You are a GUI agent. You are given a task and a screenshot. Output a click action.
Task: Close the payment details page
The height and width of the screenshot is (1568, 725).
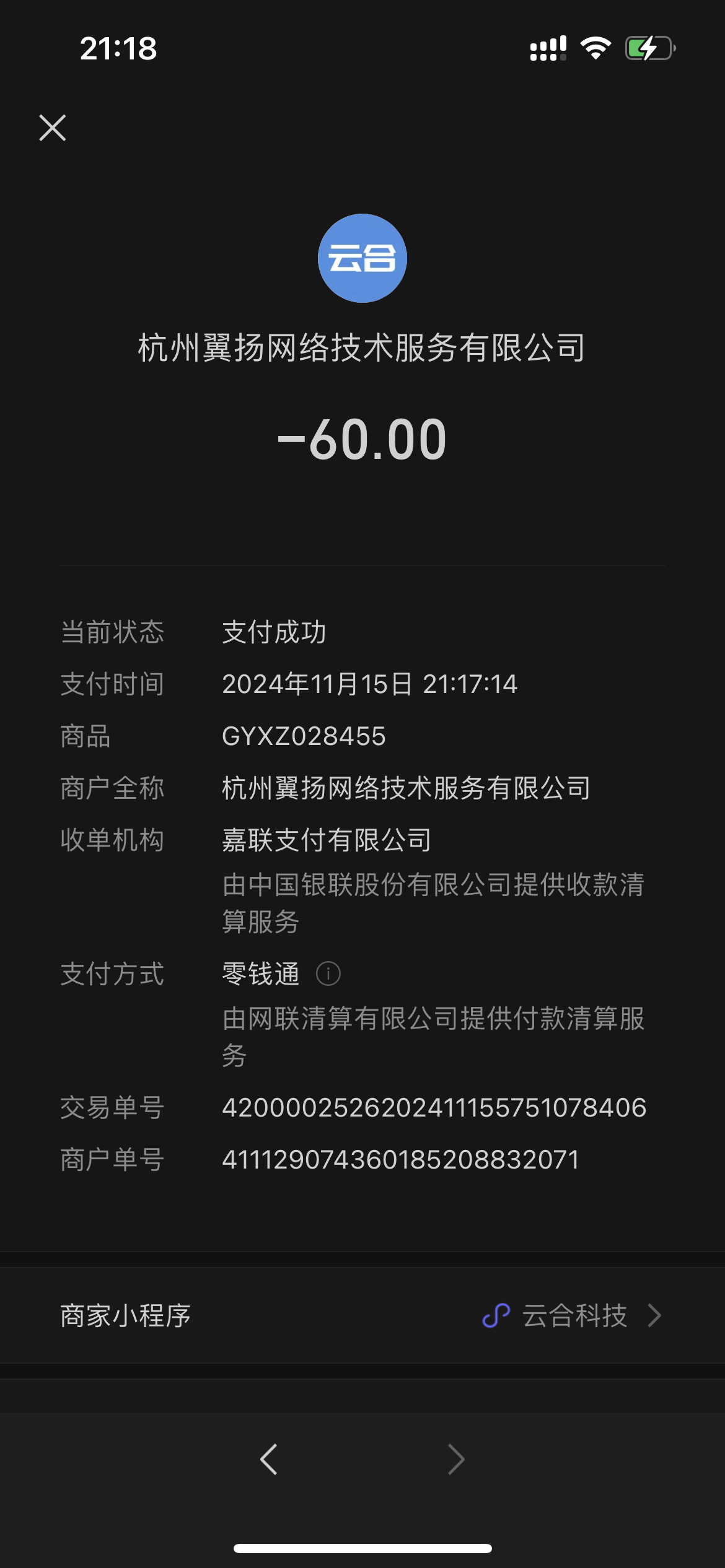[53, 128]
